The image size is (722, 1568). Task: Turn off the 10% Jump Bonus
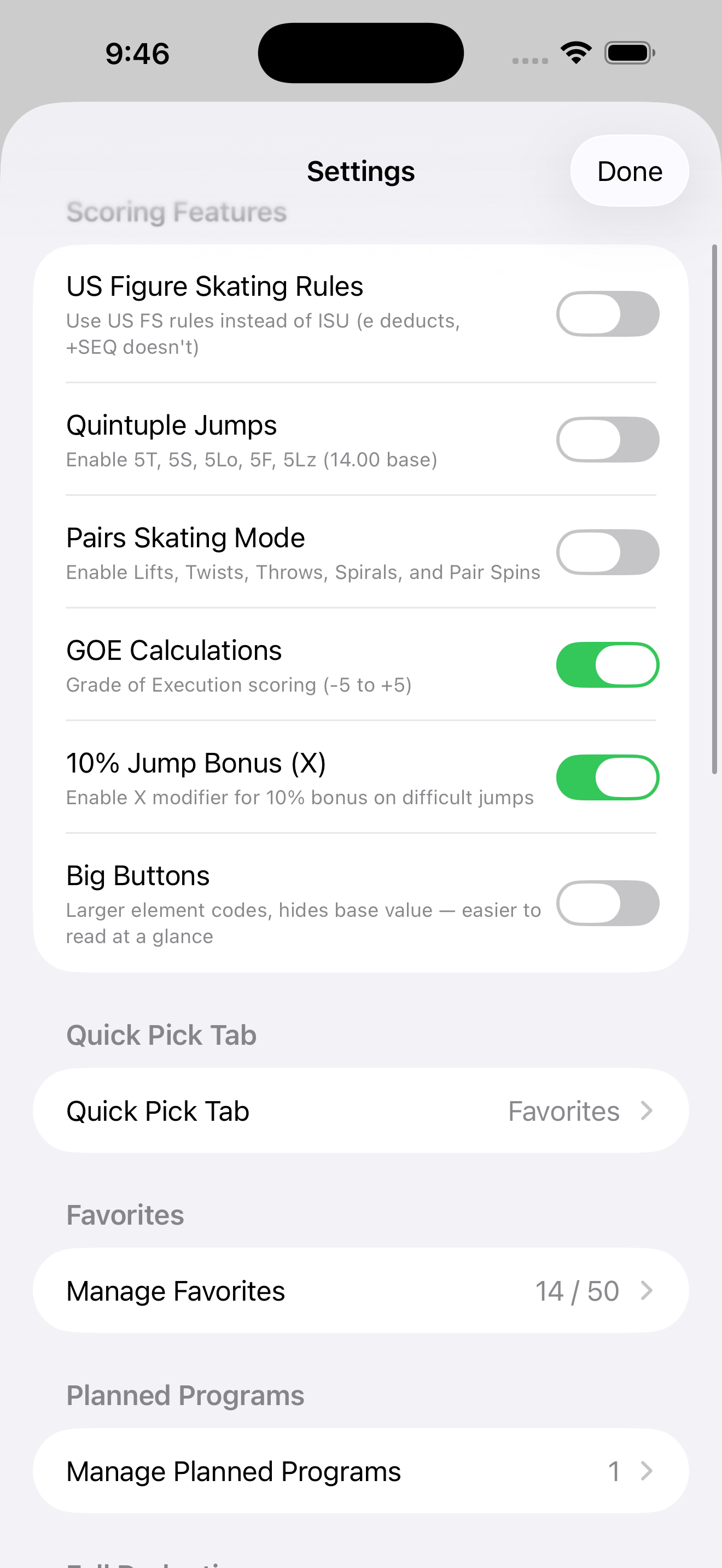point(607,777)
